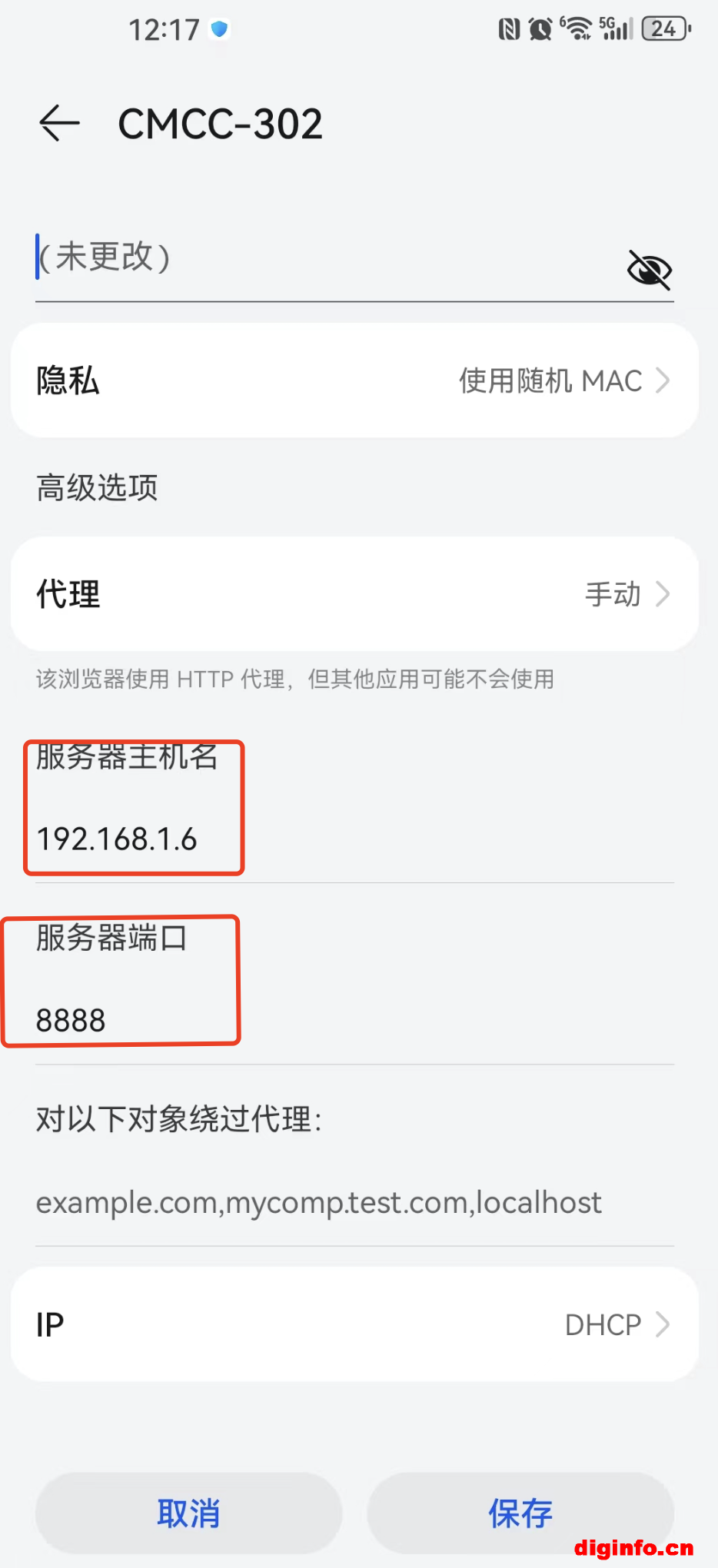Tap 保存 to save network settings
718x1568 pixels.
pos(520,1513)
